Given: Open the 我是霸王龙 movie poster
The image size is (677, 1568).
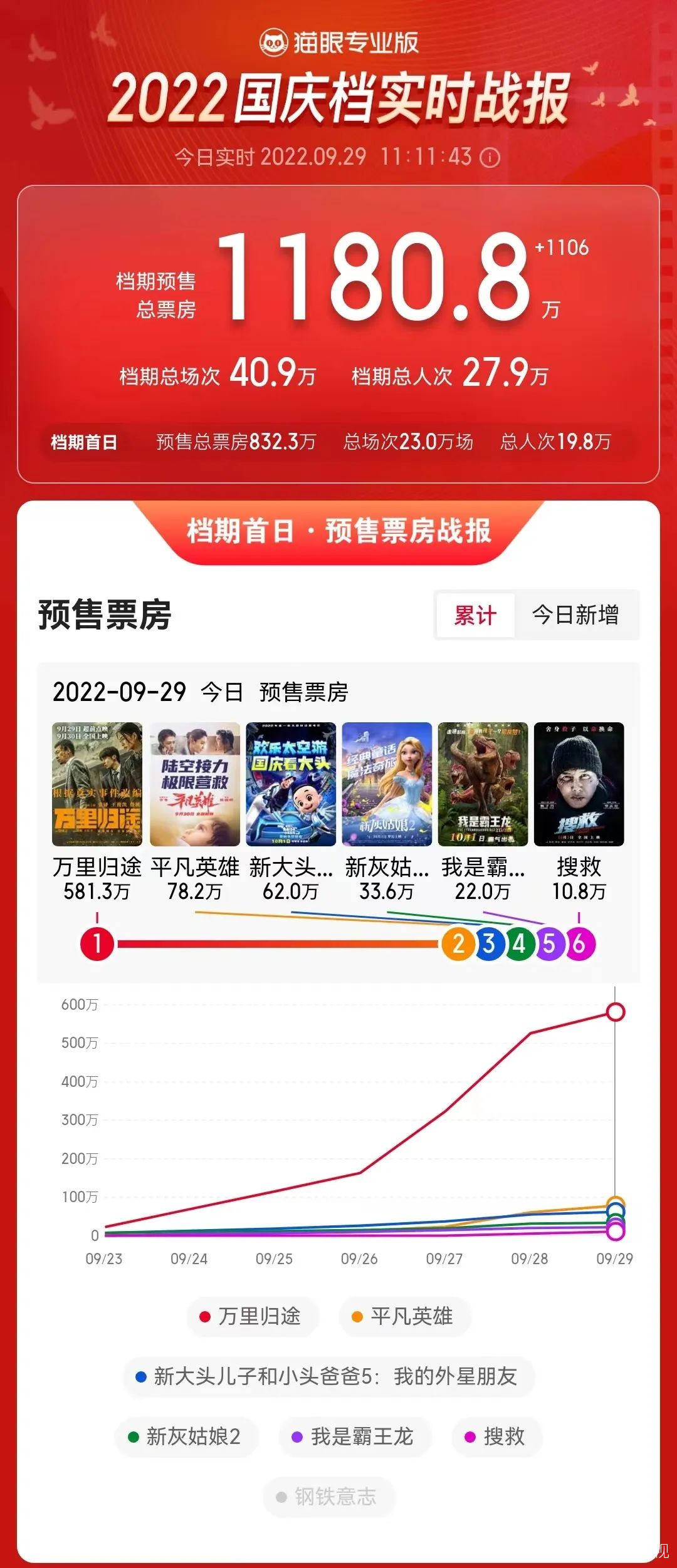Looking at the screenshot, I should [x=483, y=784].
